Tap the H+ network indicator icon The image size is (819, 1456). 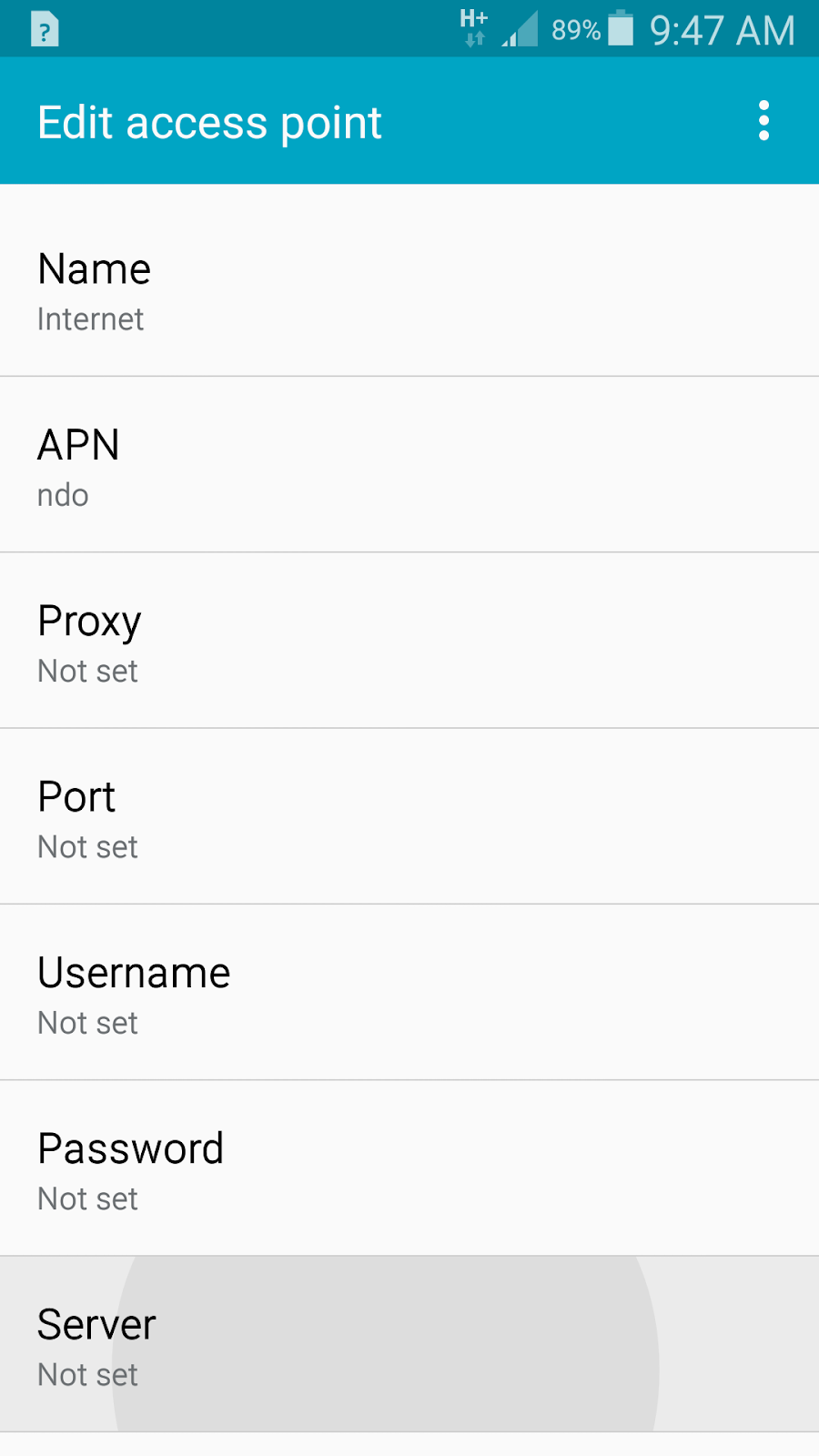[x=474, y=16]
